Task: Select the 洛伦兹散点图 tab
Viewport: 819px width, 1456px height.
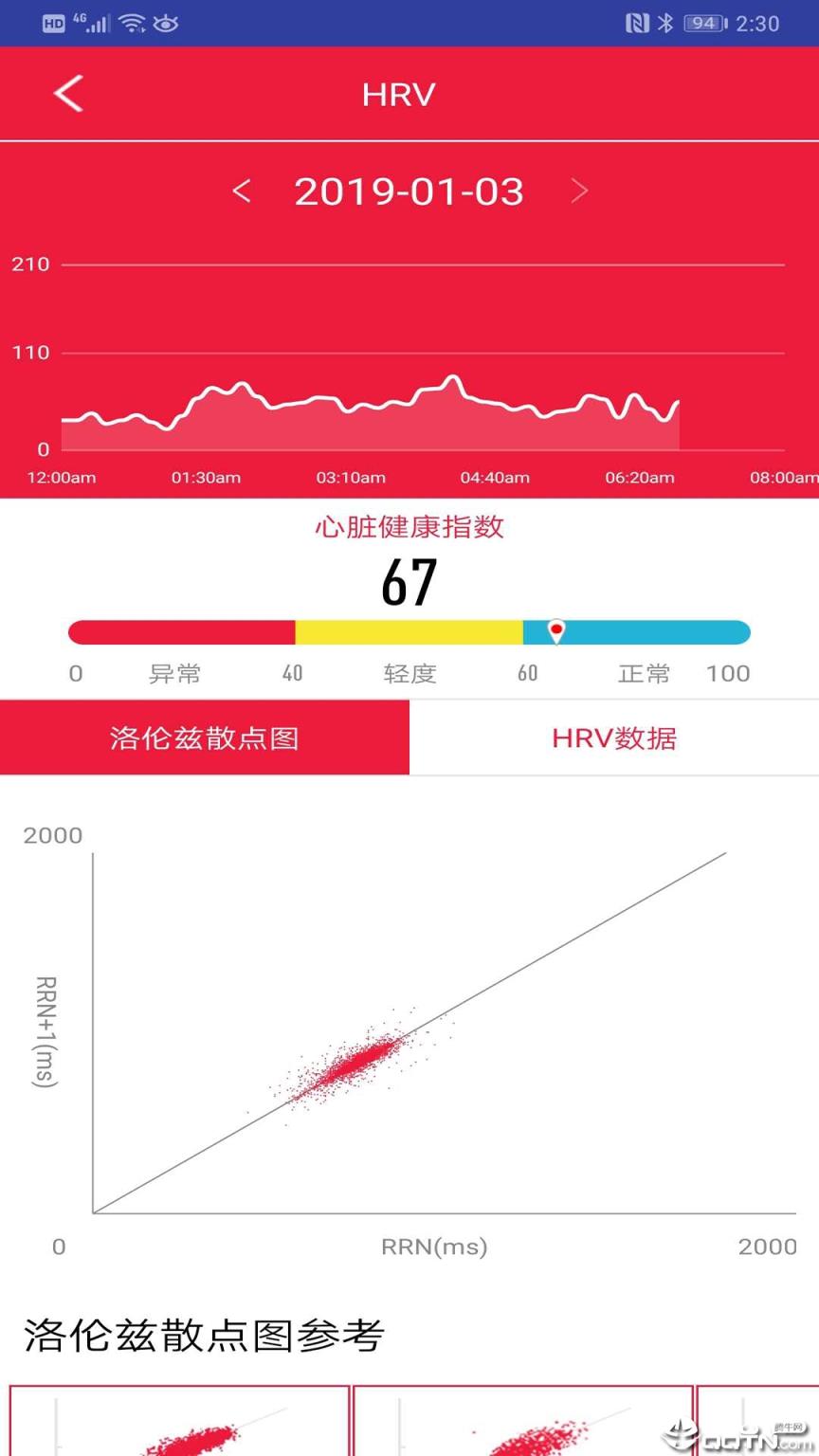Action: [x=203, y=738]
